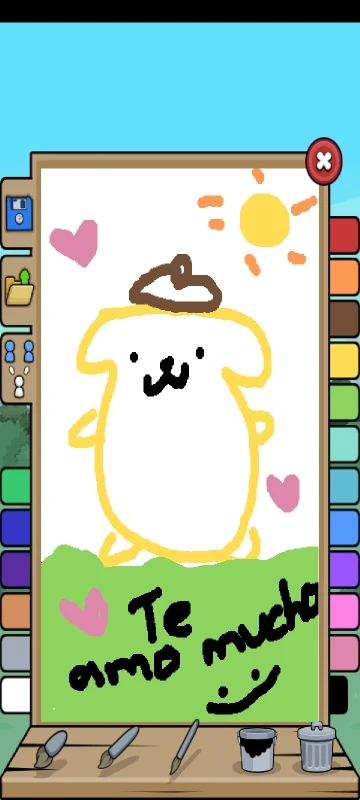Image resolution: width=360 pixels, height=800 pixels.
Task: Choose the light green swatch on the right
Action: pyautogui.click(x=344, y=403)
